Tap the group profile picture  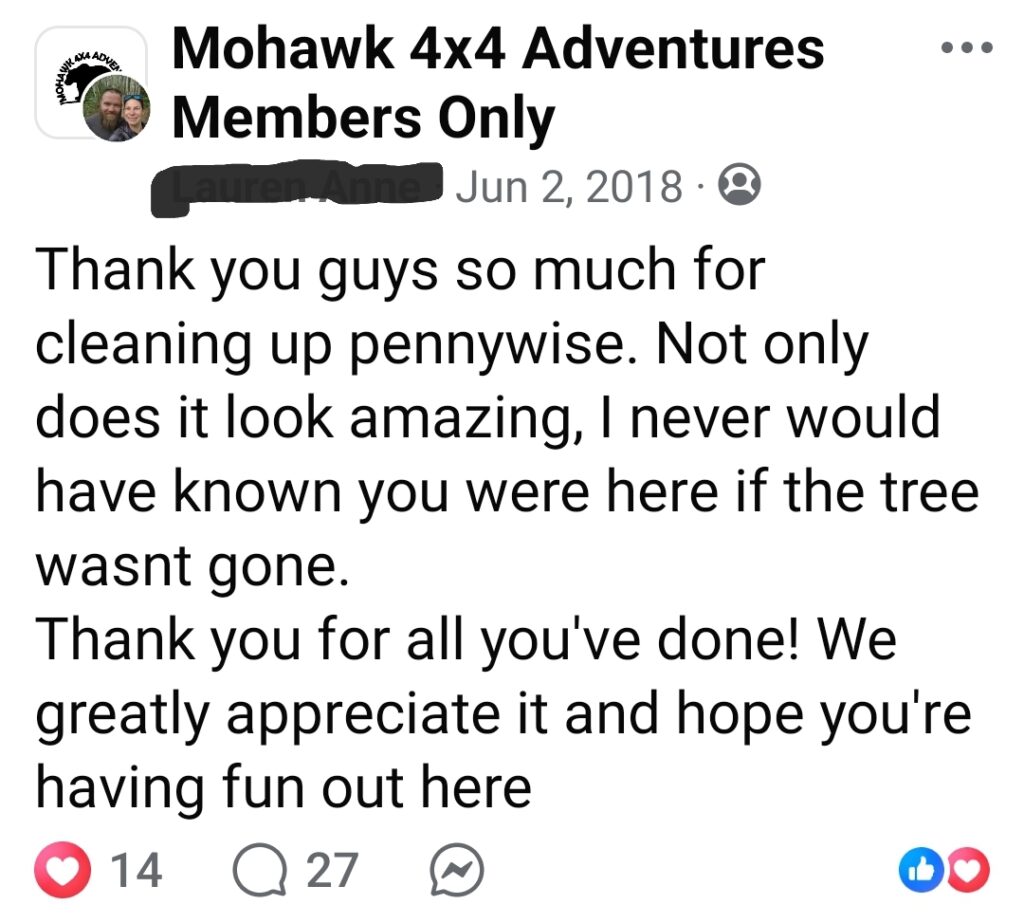point(91,82)
